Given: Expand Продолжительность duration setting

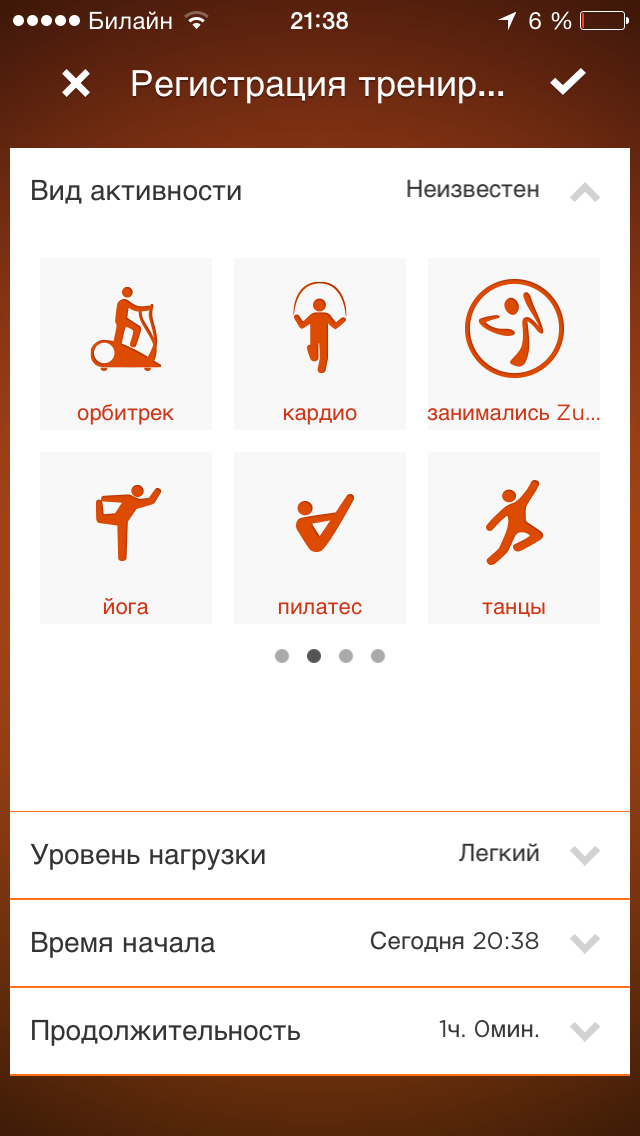Looking at the screenshot, I should (x=320, y=1031).
